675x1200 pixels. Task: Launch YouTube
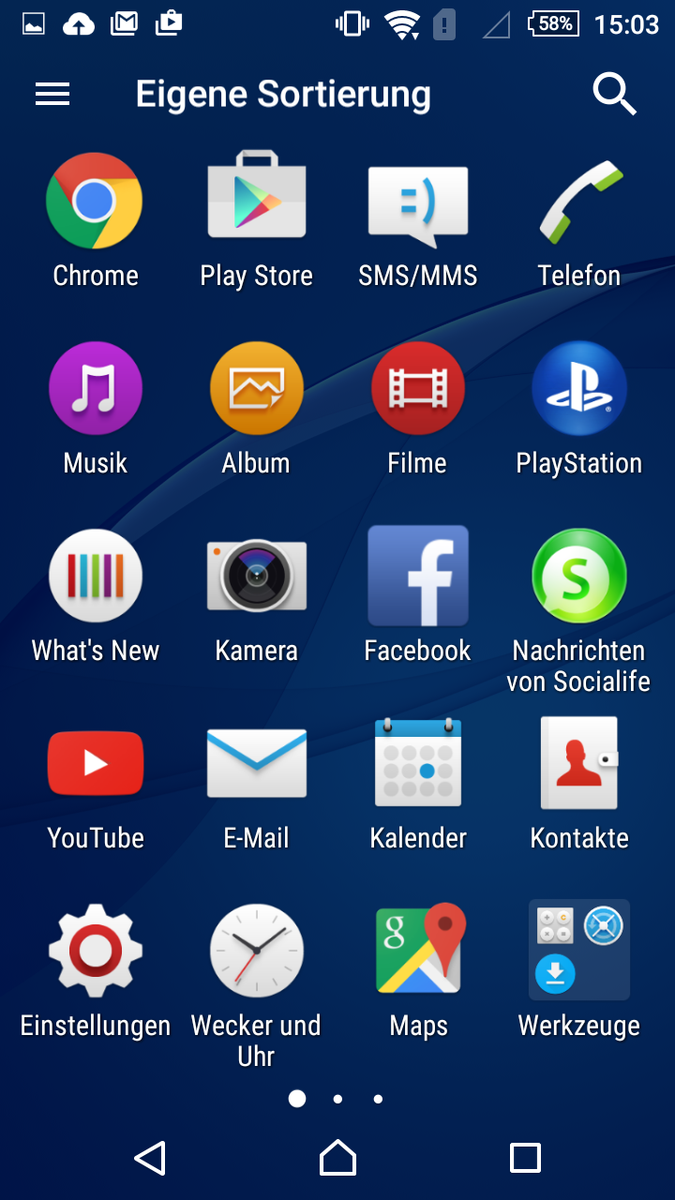(95, 763)
